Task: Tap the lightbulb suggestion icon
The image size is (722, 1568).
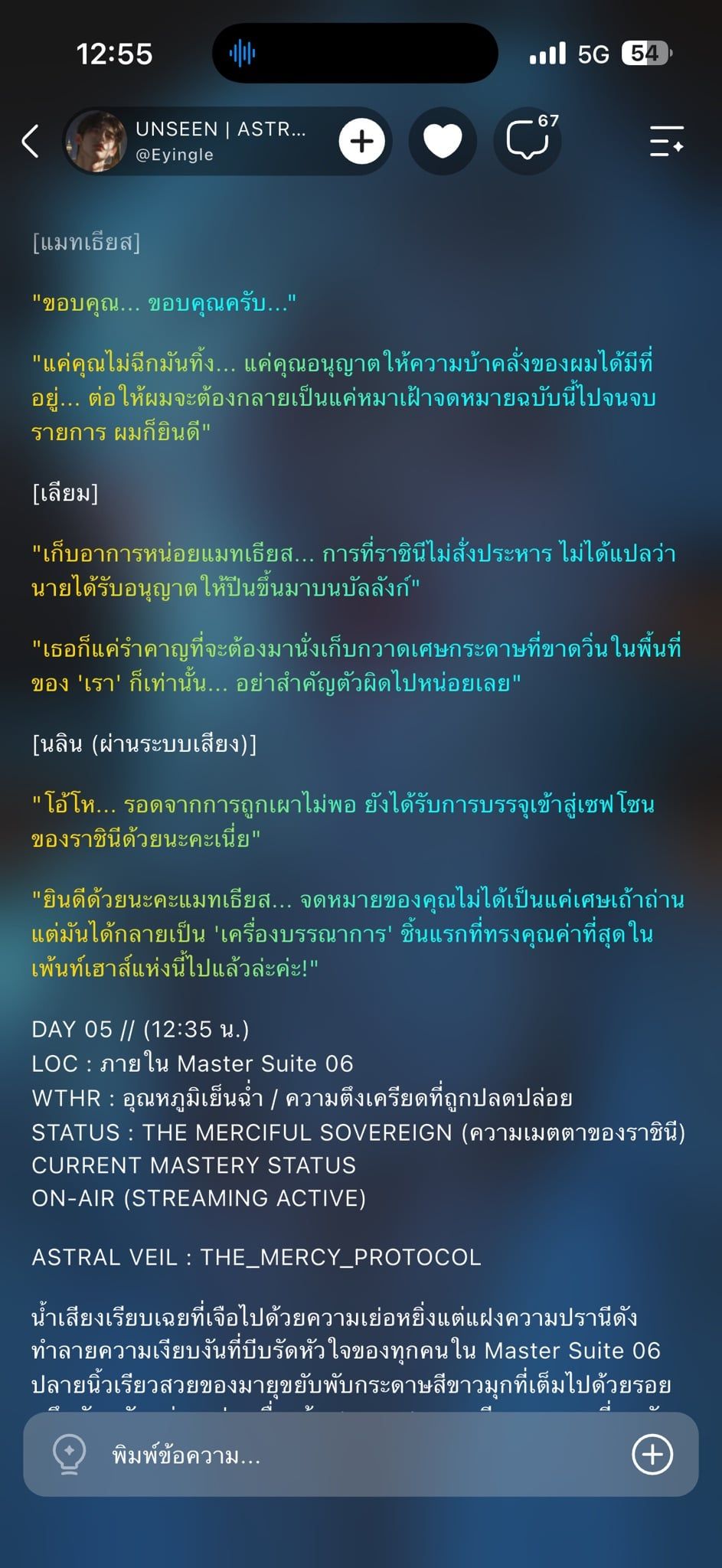Action: tap(69, 1455)
